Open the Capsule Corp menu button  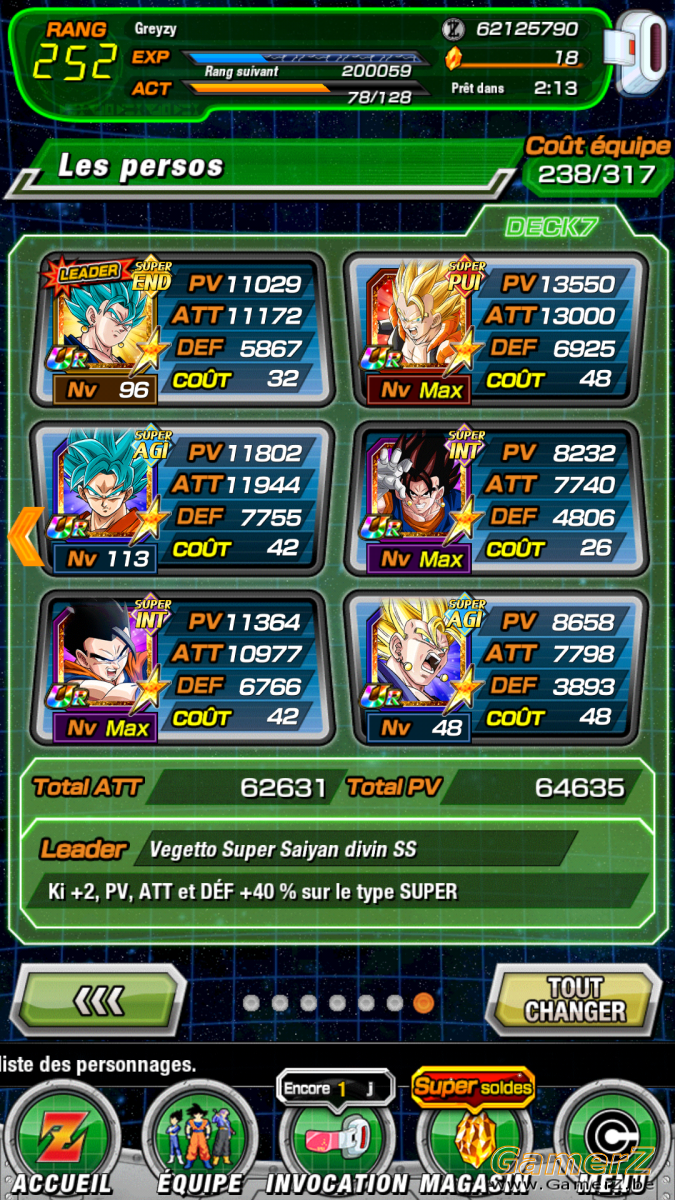610,1138
